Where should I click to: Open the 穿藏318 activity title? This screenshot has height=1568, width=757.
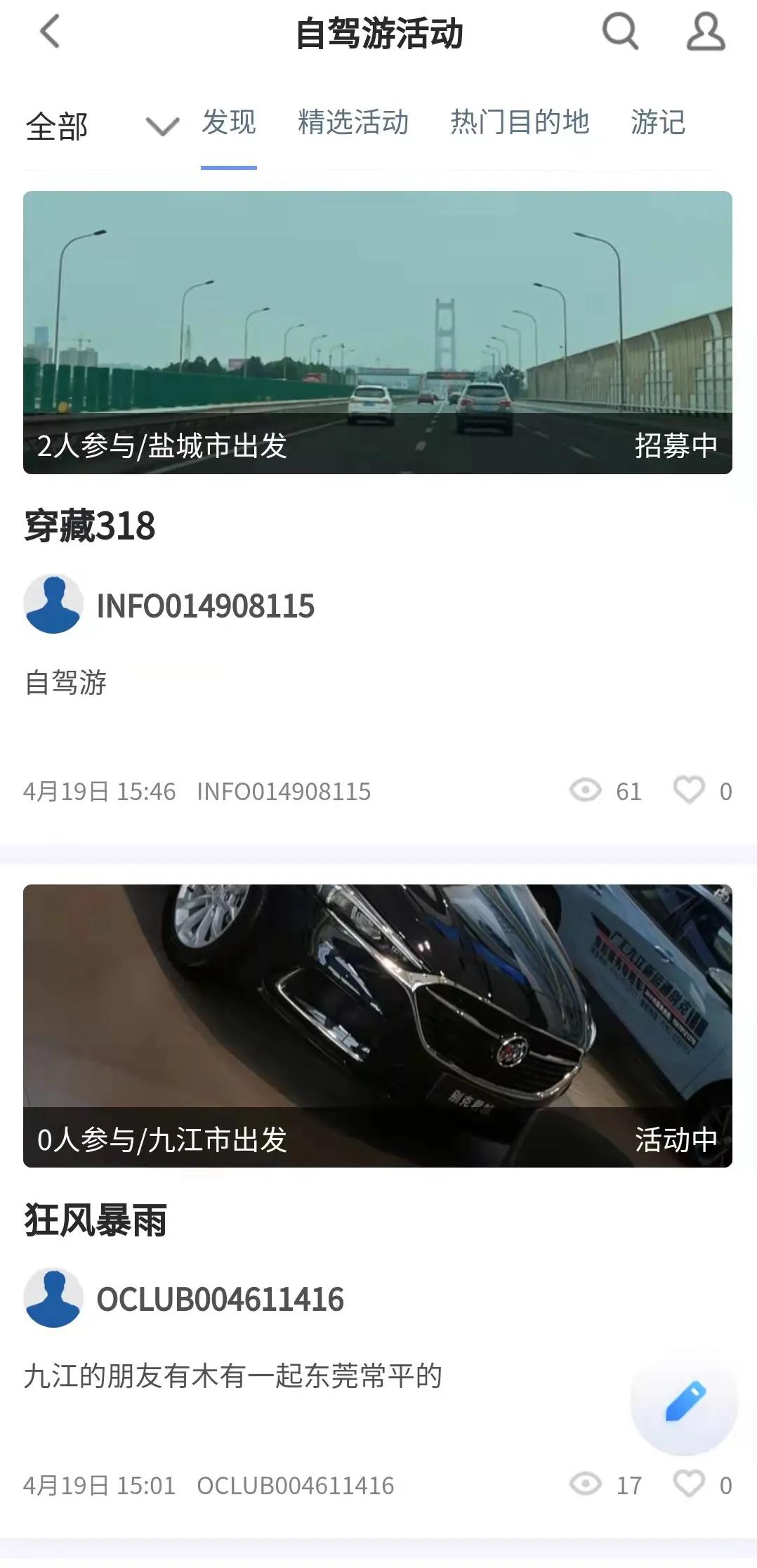91,523
